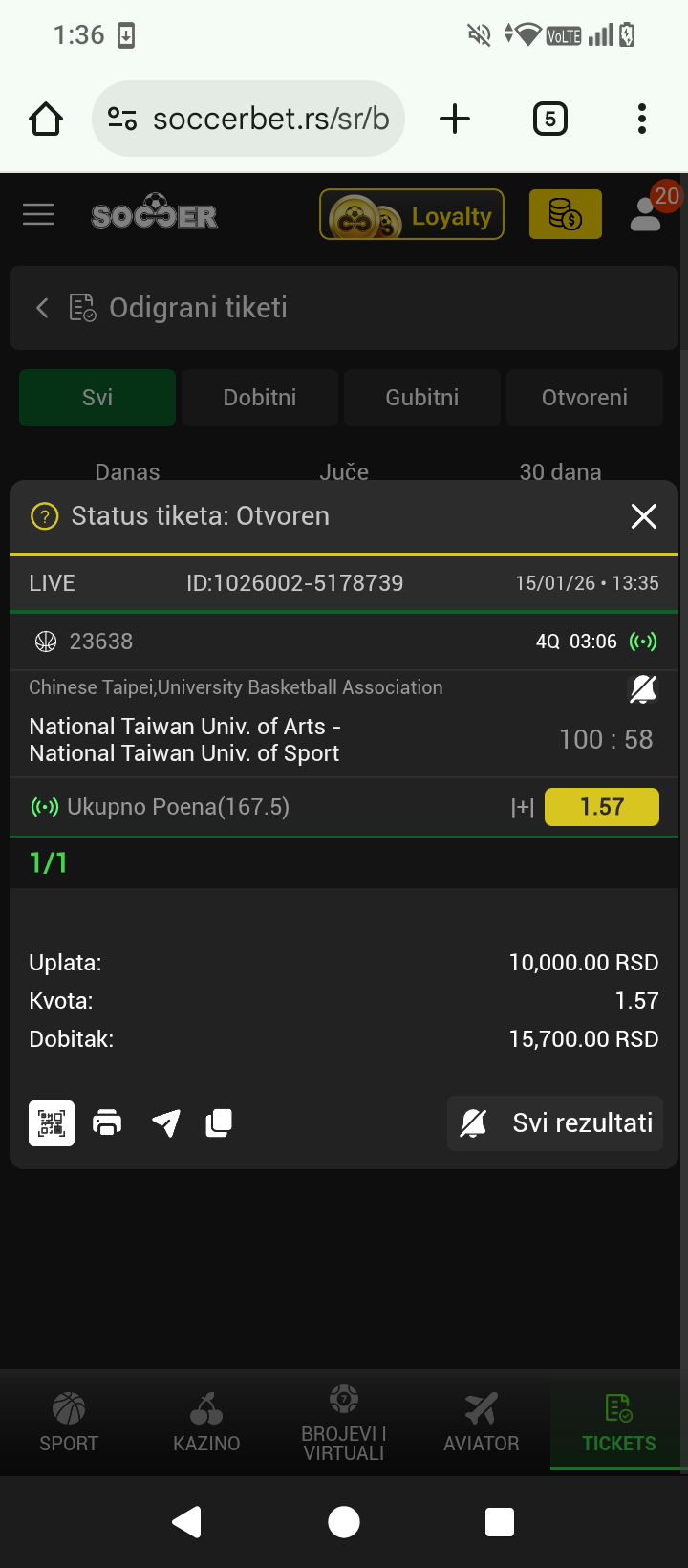Copy the ticket
Image resolution: width=688 pixels, height=1568 pixels.
pos(219,1122)
